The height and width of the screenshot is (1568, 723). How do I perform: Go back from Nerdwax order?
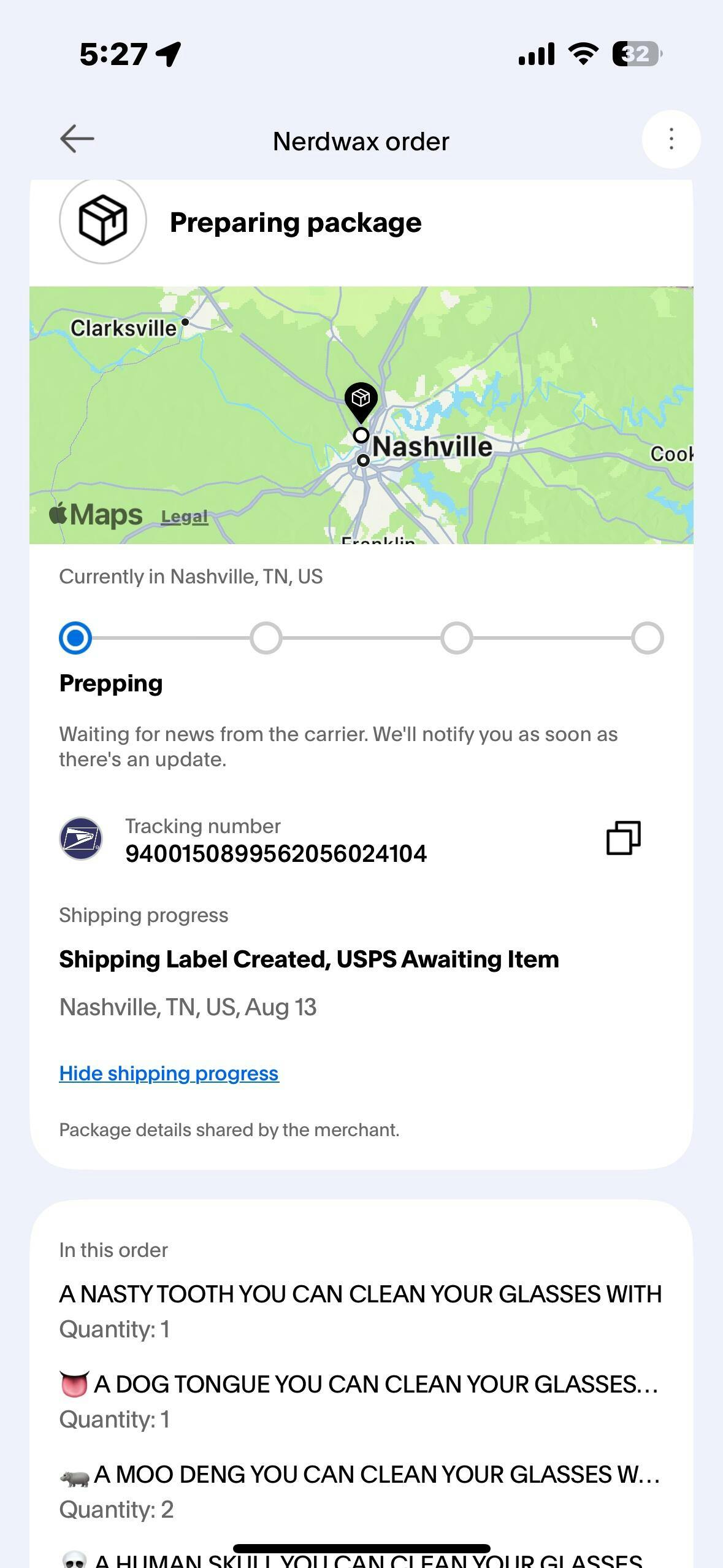[x=77, y=139]
